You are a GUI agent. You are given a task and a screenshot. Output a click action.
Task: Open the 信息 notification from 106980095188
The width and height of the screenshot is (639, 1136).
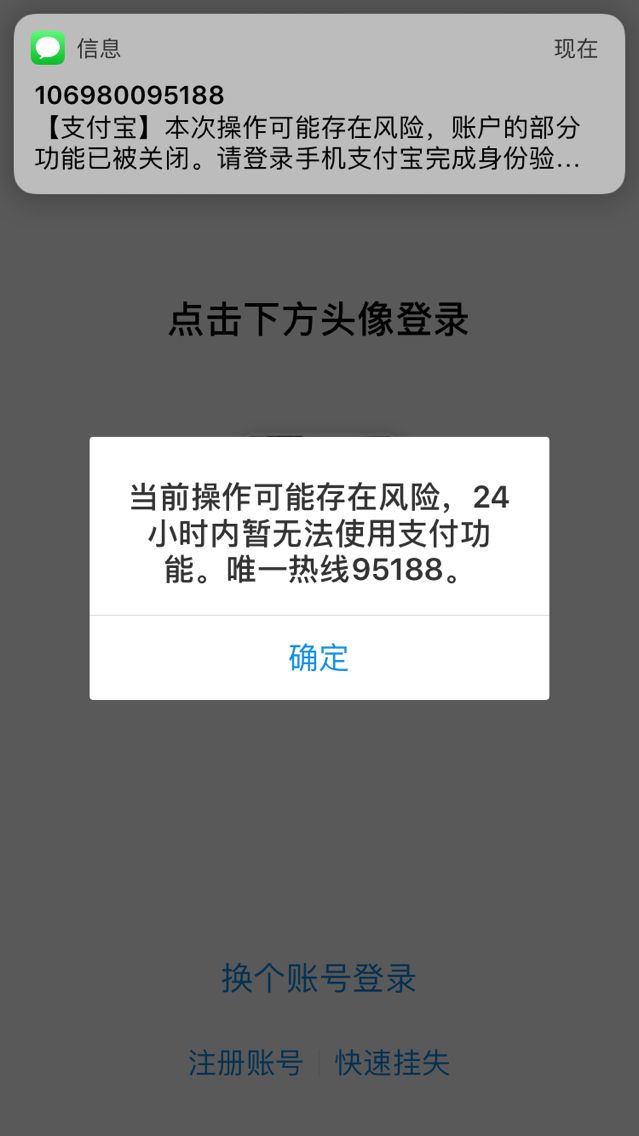(x=319, y=110)
